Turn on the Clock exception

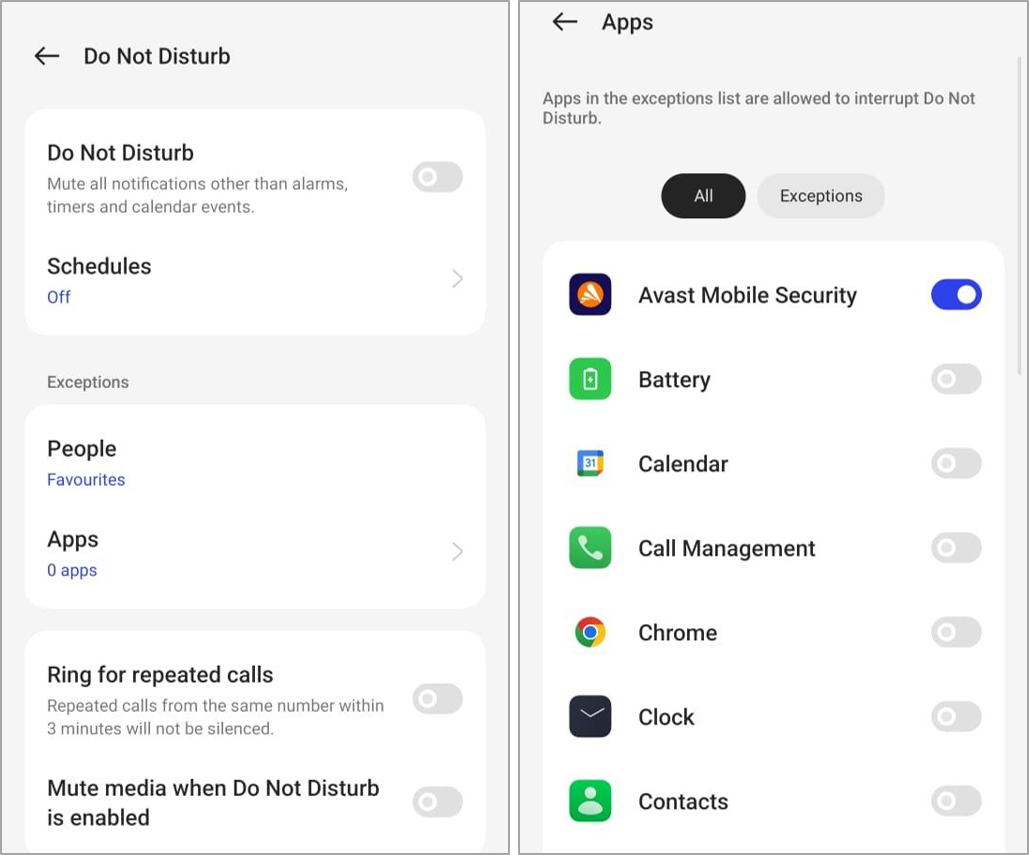(956, 717)
